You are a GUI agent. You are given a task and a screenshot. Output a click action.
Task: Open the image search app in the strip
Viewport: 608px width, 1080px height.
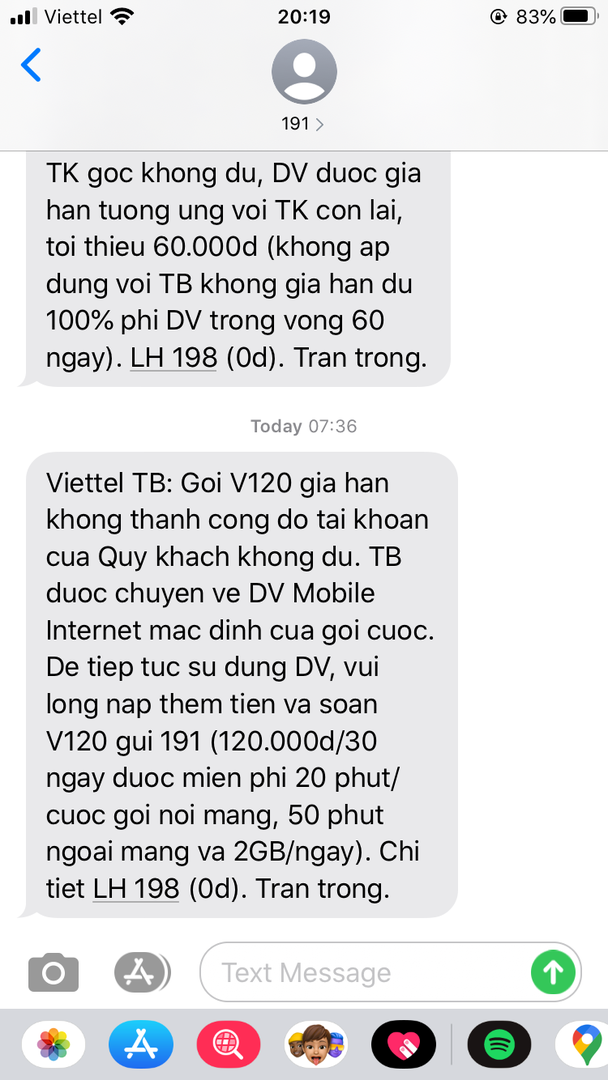click(x=228, y=1045)
